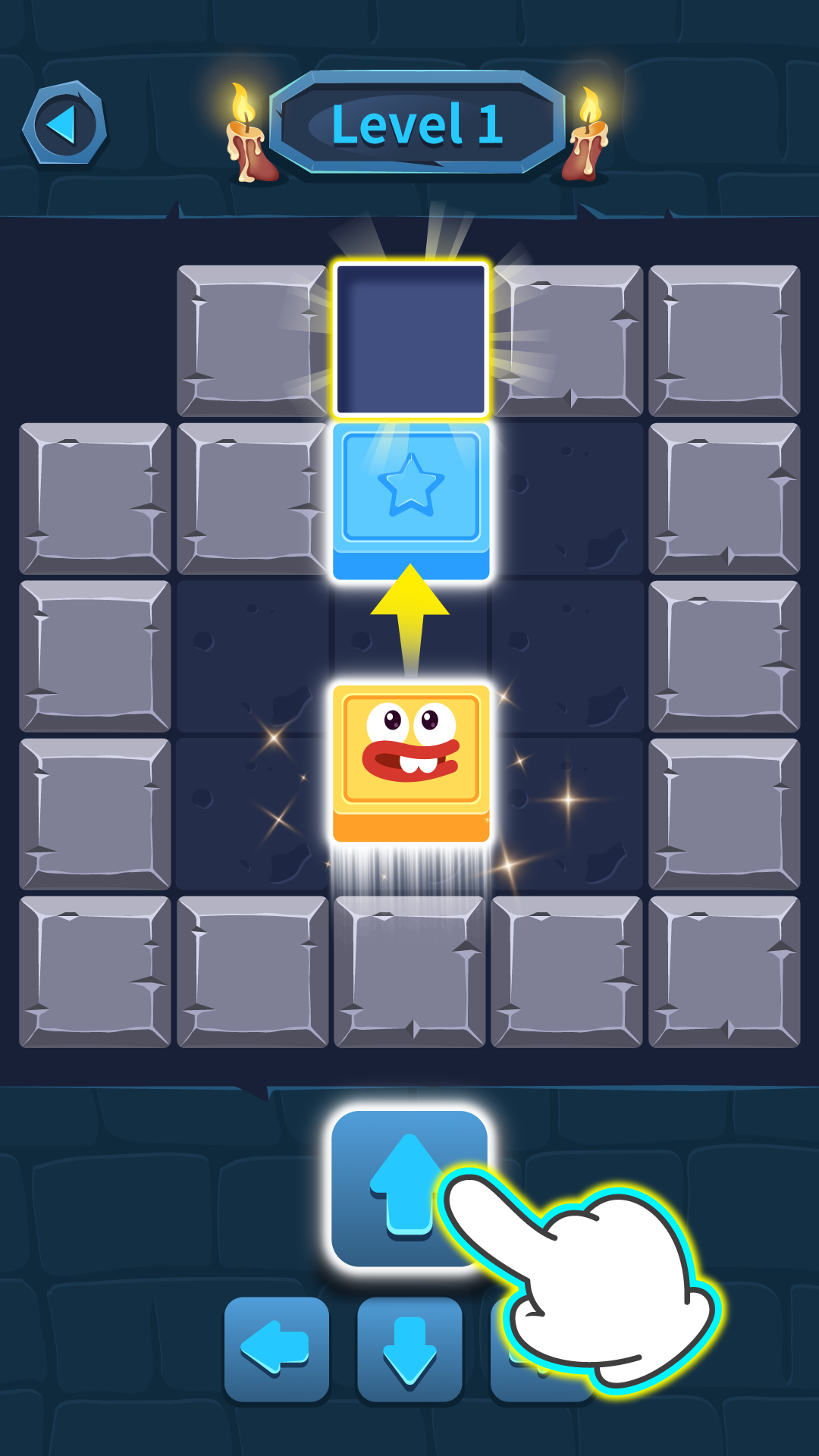Tap the blue star goal tile
Image resolution: width=819 pixels, height=1456 pixels.
coord(412,493)
